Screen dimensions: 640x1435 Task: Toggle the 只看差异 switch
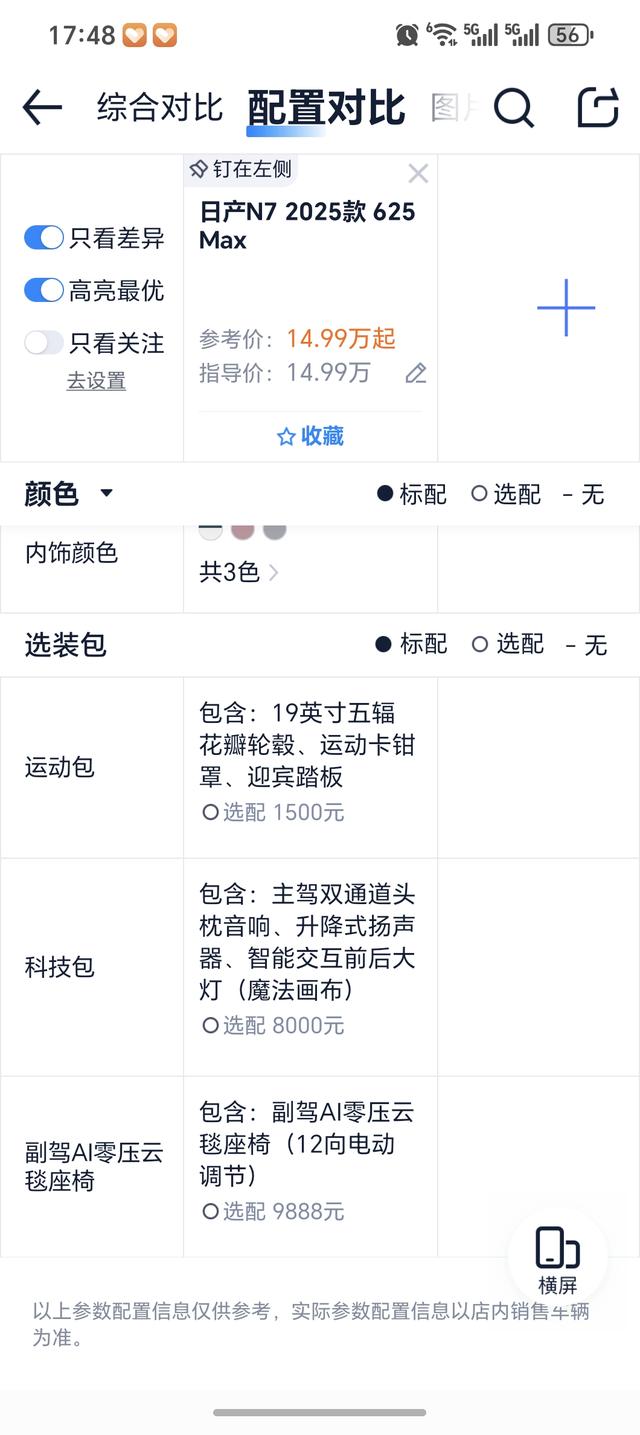[44, 238]
